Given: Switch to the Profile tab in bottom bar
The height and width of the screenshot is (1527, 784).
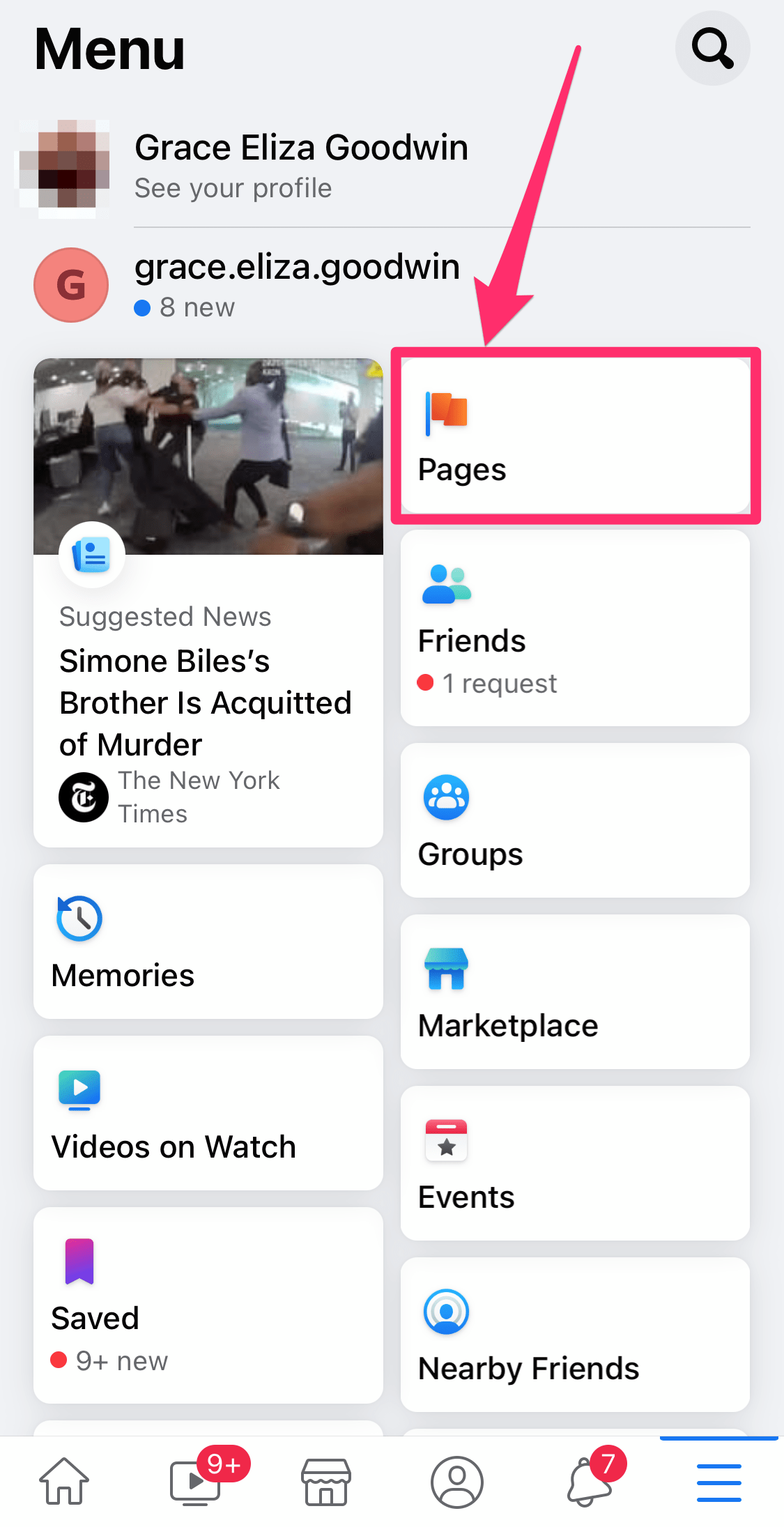Looking at the screenshot, I should point(456,1481).
